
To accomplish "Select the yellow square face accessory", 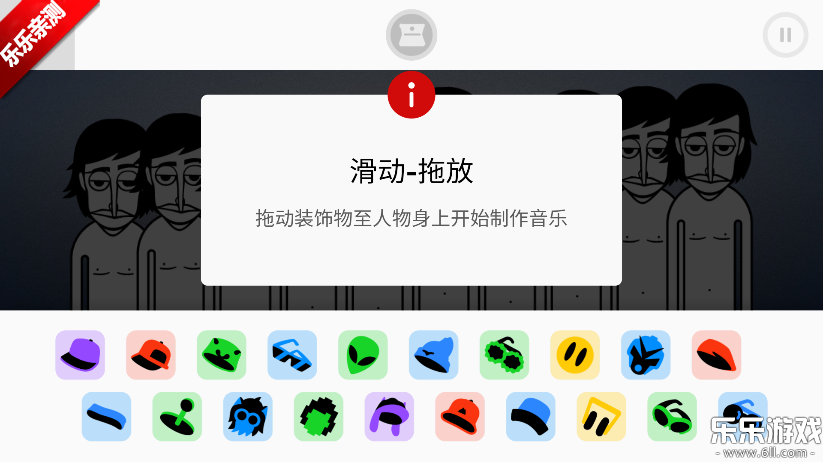I will point(601,416).
